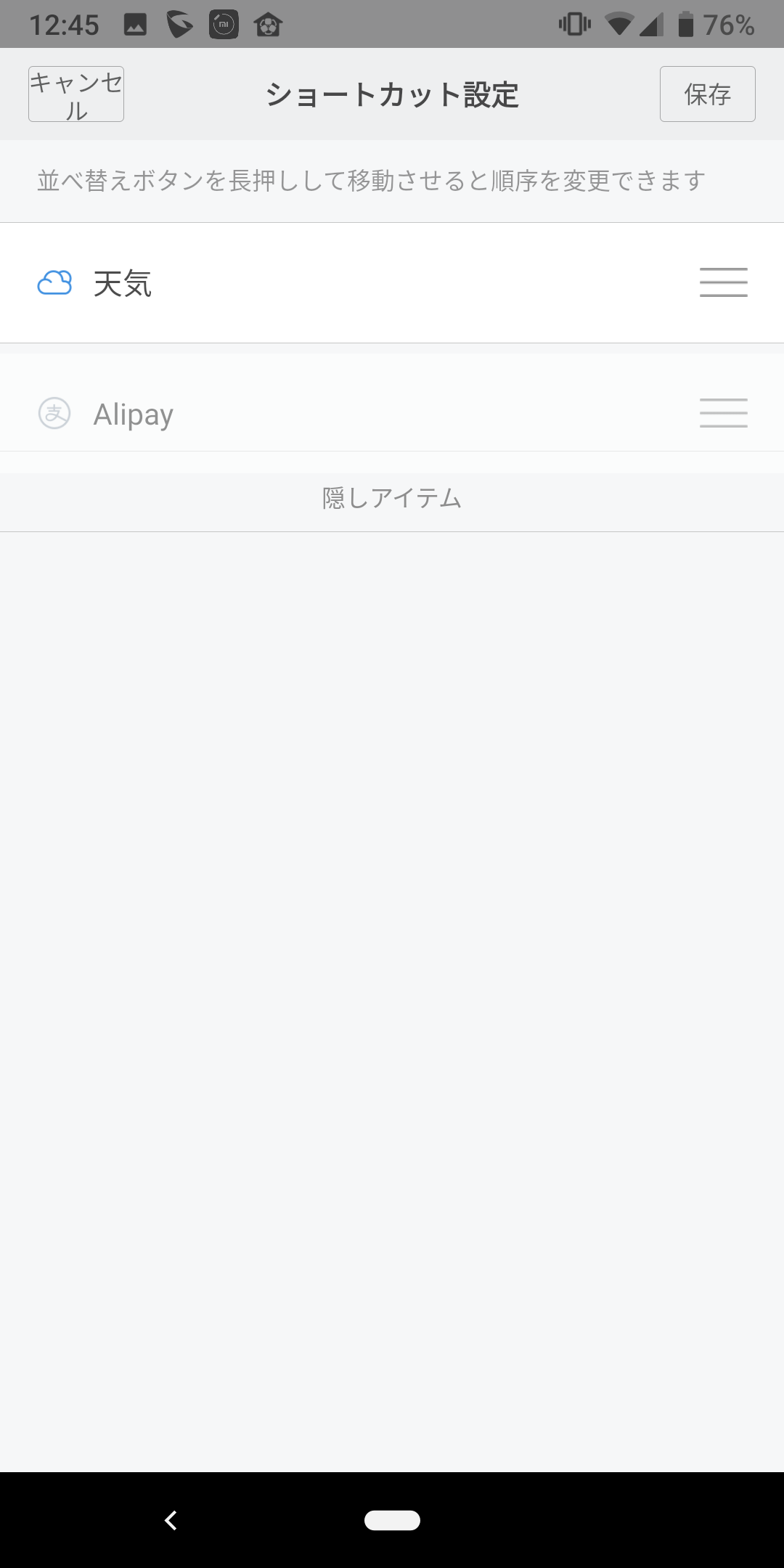Go back using the system back button
784x1568 pixels.
tap(171, 1520)
